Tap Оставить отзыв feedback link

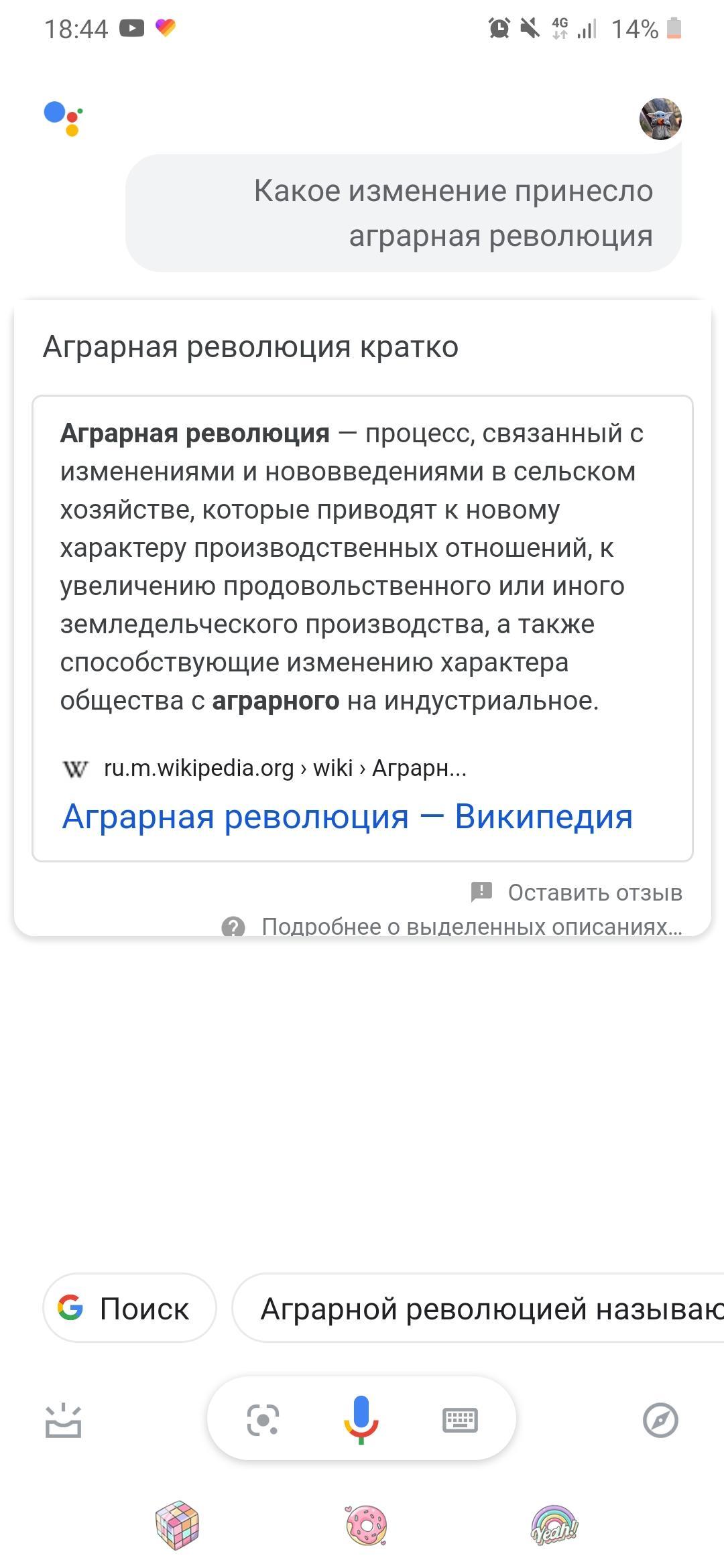[x=578, y=893]
